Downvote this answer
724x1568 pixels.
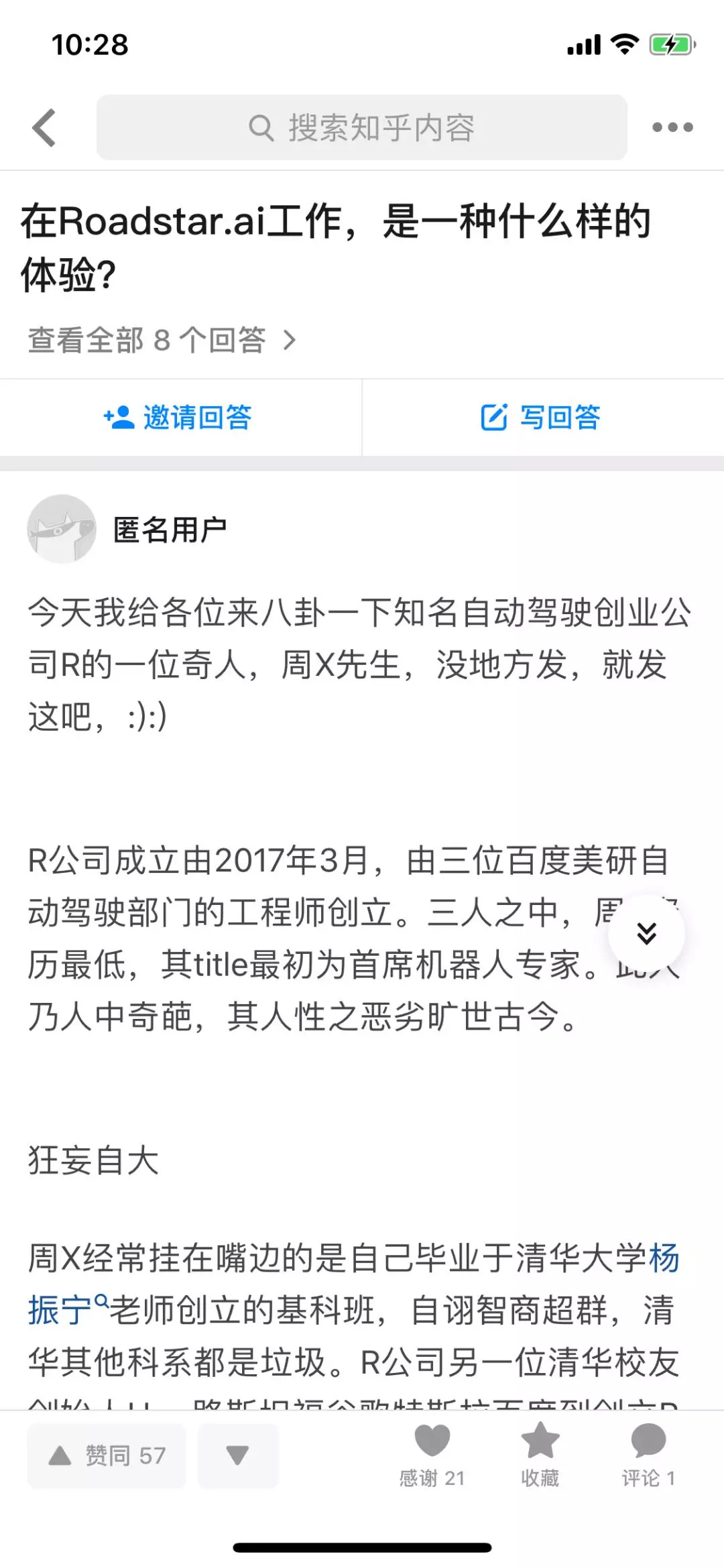[237, 1455]
